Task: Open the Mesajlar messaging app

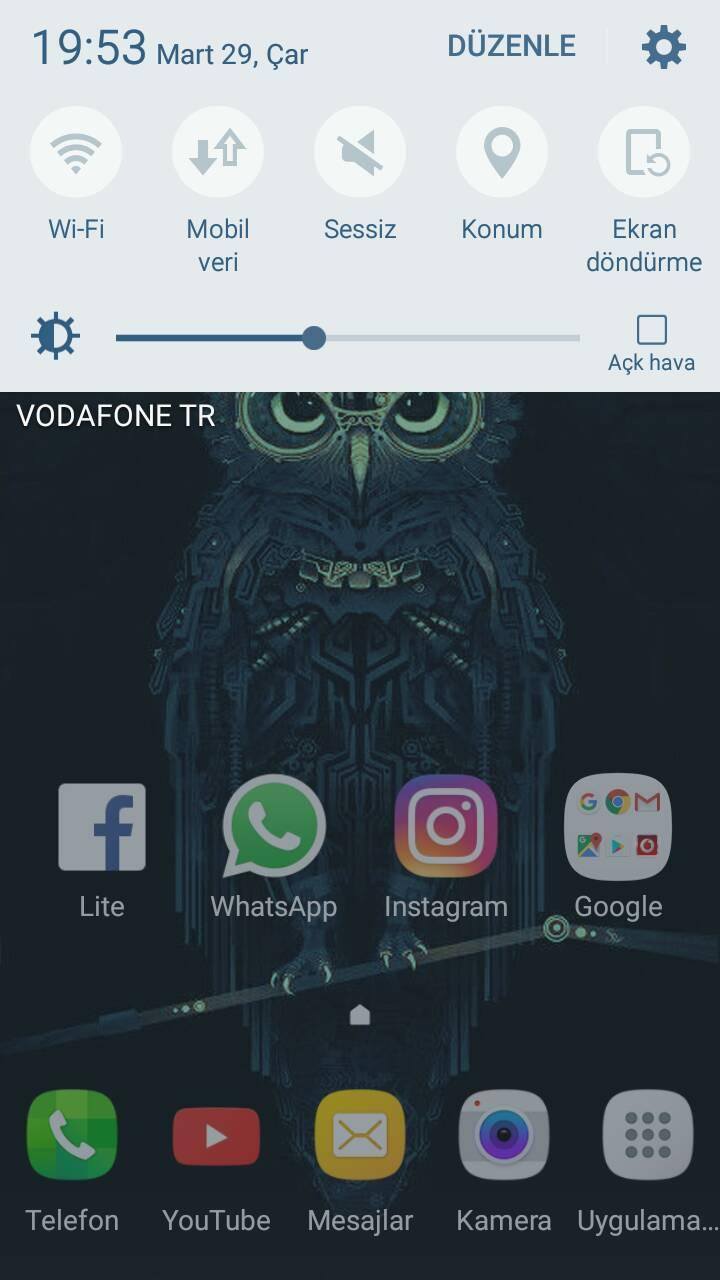Action: (360, 1135)
